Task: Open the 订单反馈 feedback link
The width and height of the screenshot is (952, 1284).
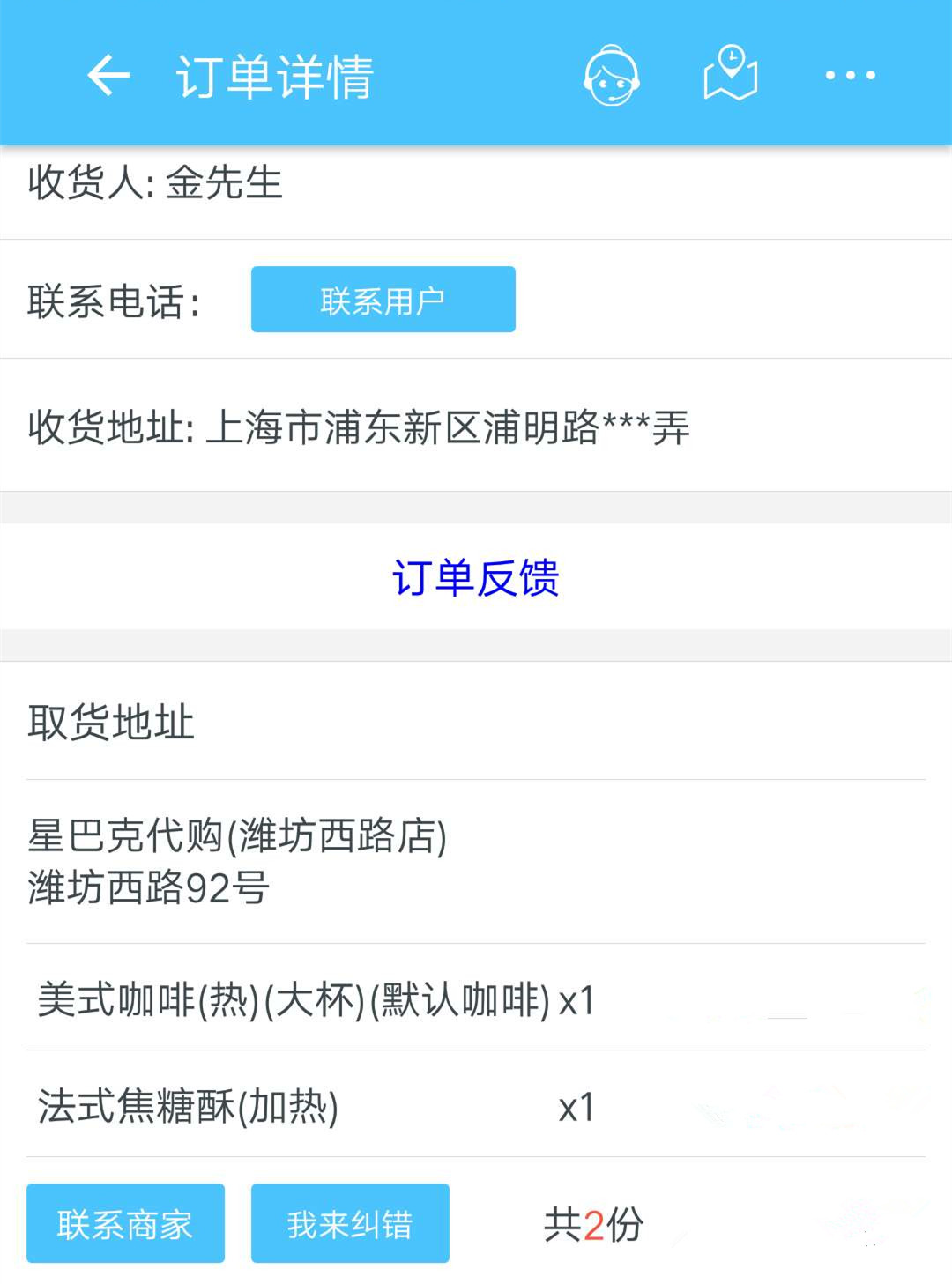Action: click(476, 577)
